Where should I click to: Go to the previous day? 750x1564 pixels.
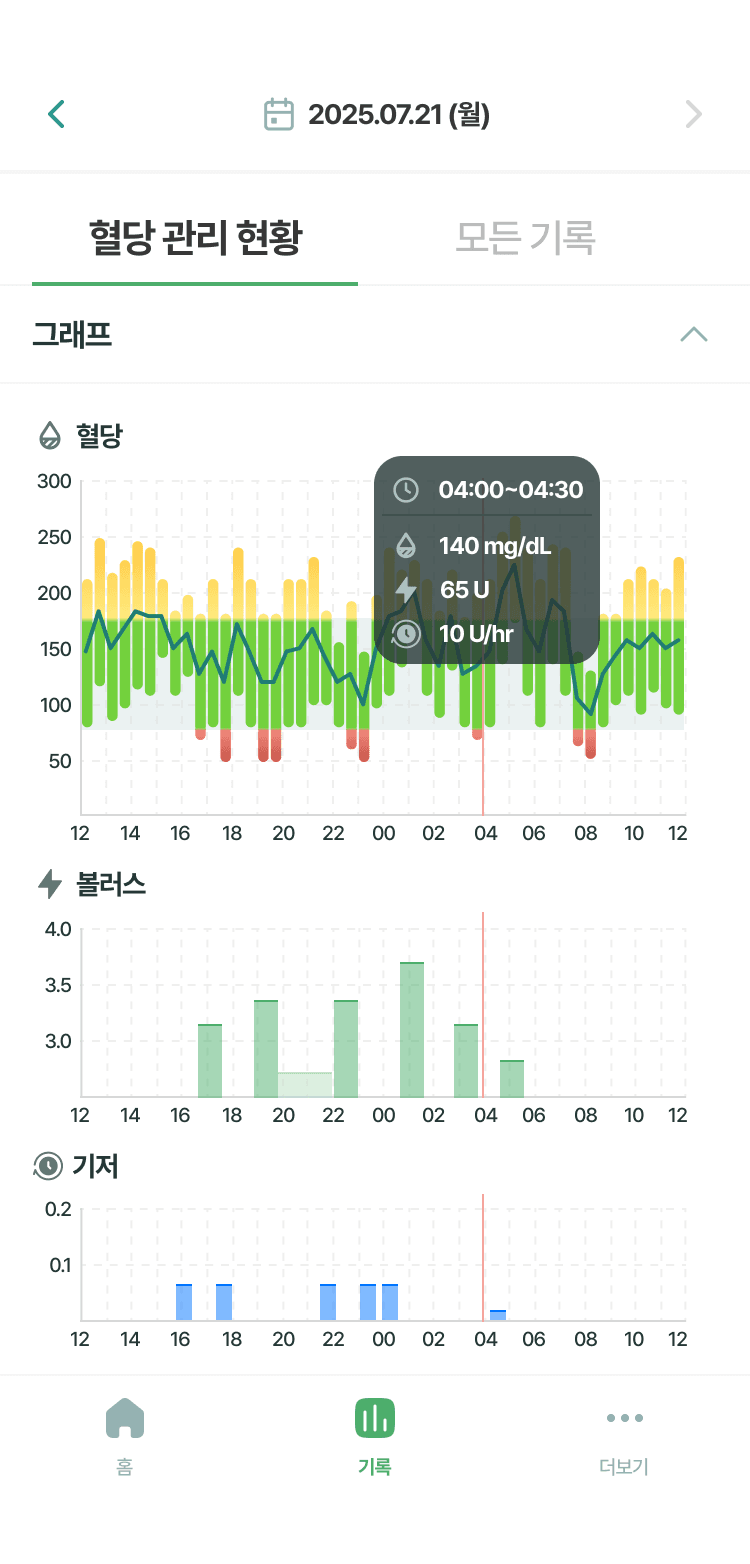tap(57, 114)
